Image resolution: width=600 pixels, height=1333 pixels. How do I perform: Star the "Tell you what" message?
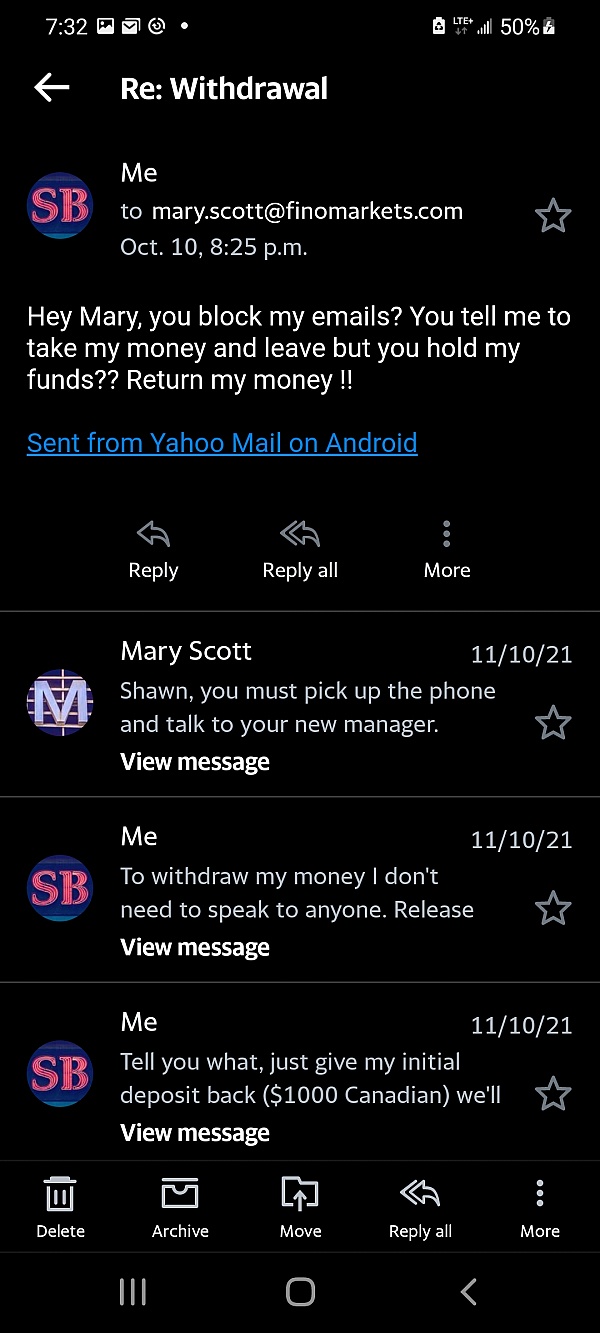click(553, 1094)
